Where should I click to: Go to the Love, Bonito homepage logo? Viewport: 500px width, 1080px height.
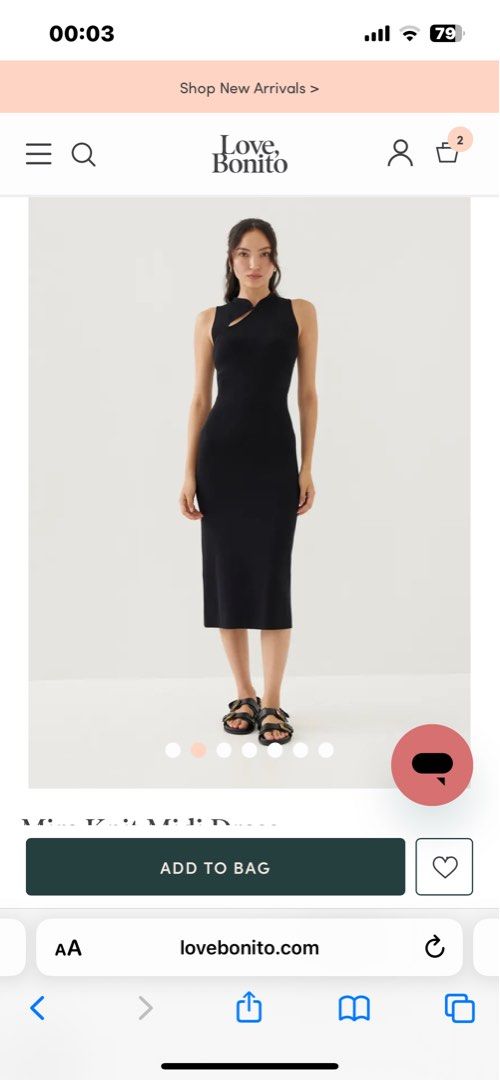(x=249, y=154)
